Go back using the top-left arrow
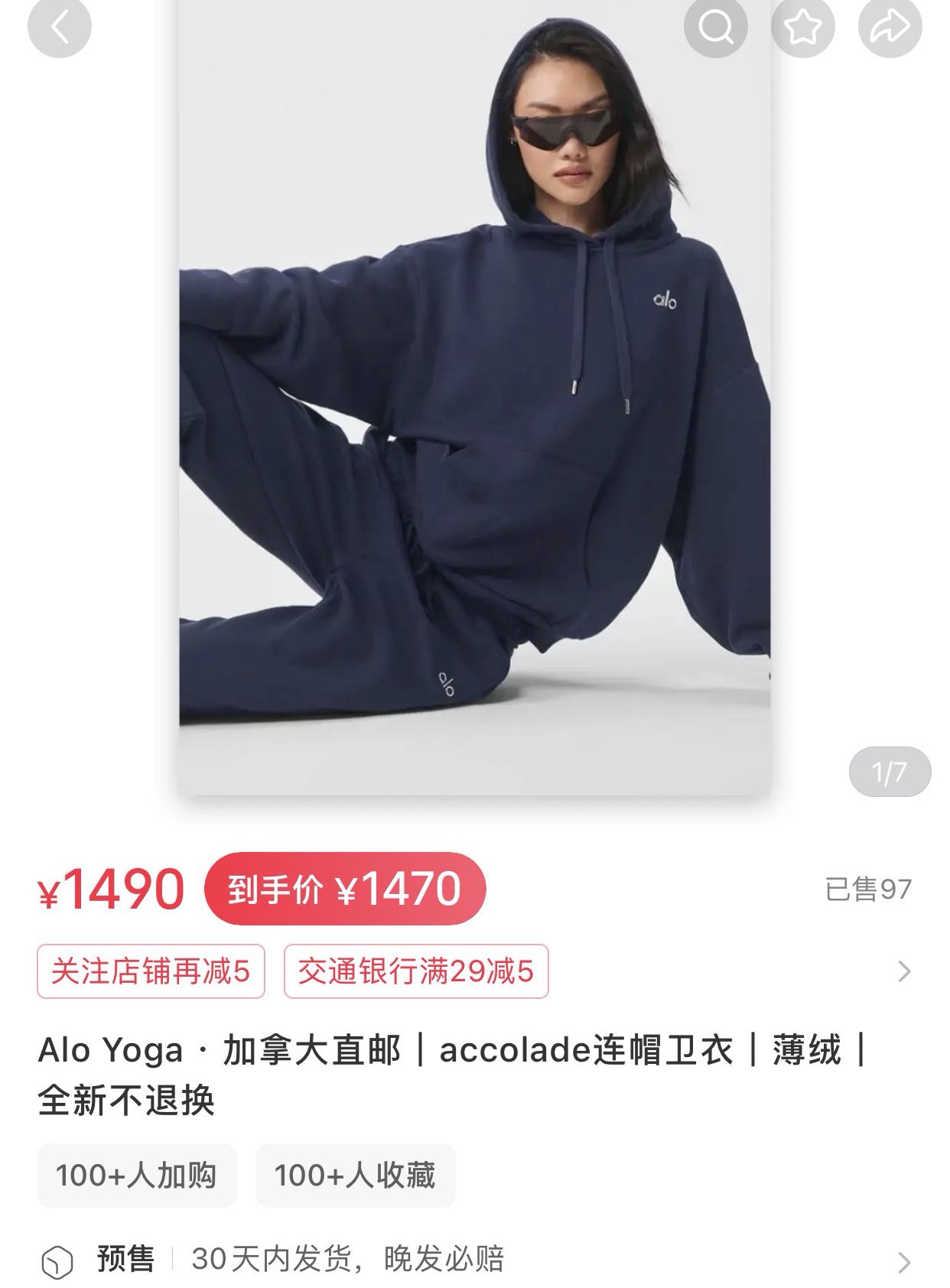The width and height of the screenshot is (950, 1288). pos(59,28)
